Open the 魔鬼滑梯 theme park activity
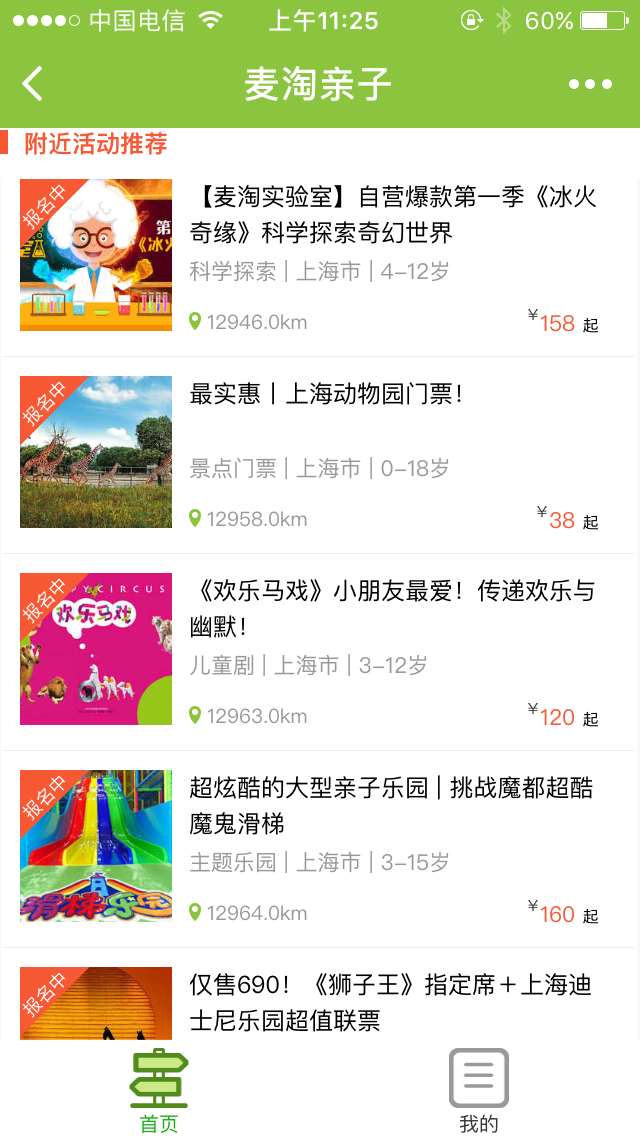This screenshot has height=1136, width=640. (392, 805)
